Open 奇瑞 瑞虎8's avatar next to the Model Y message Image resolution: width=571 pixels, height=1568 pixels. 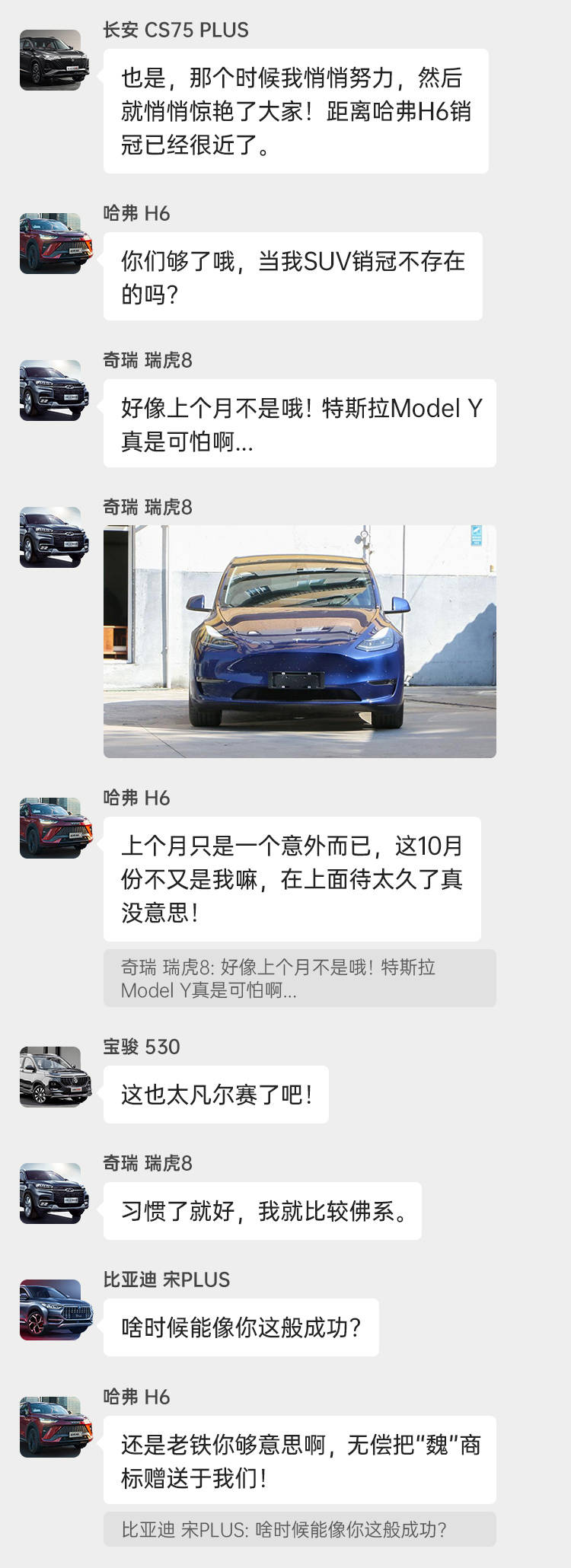click(x=52, y=388)
